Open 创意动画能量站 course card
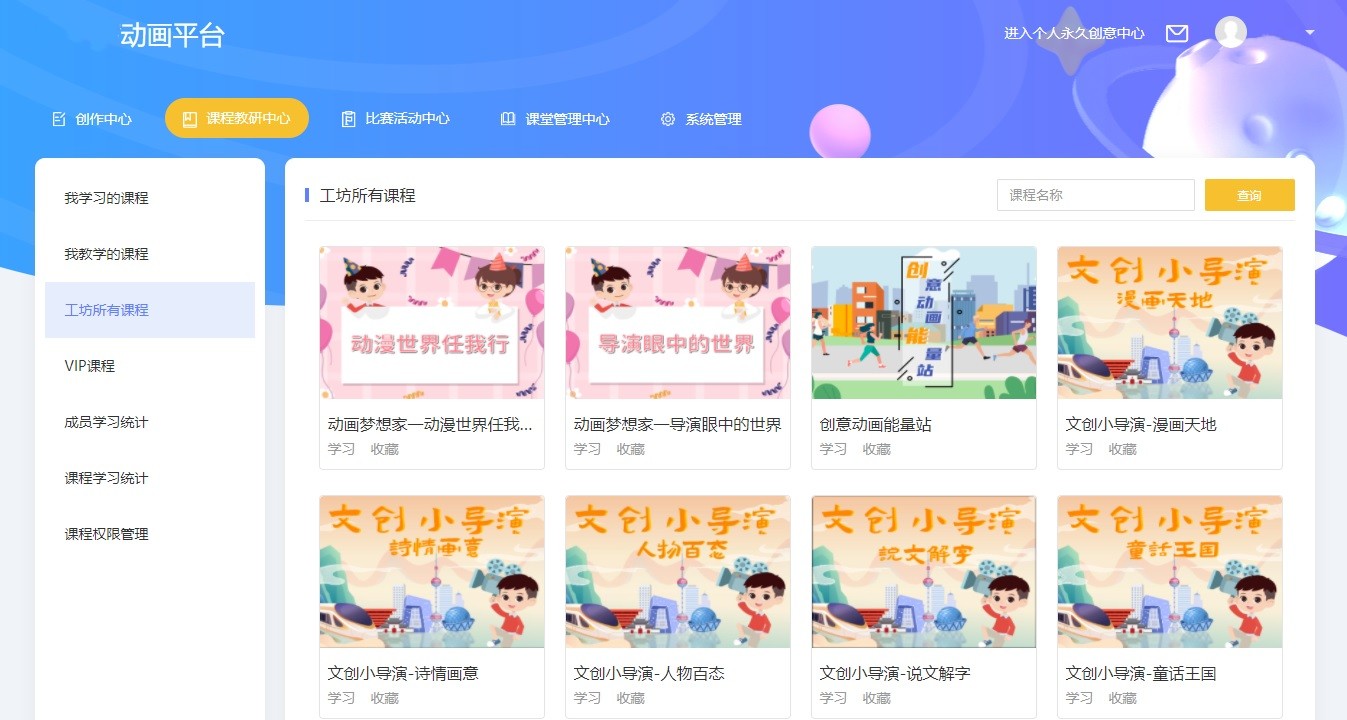Screen dimensions: 1347x720 (923, 323)
